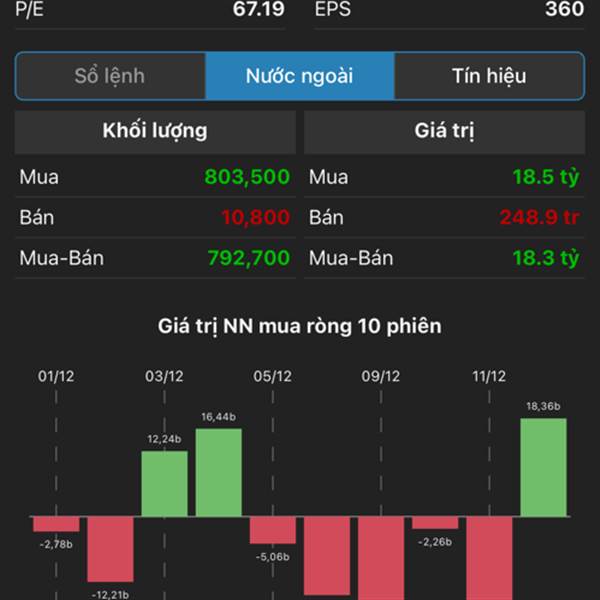
Task: Select the Nước ngoài tab
Action: click(x=299, y=76)
